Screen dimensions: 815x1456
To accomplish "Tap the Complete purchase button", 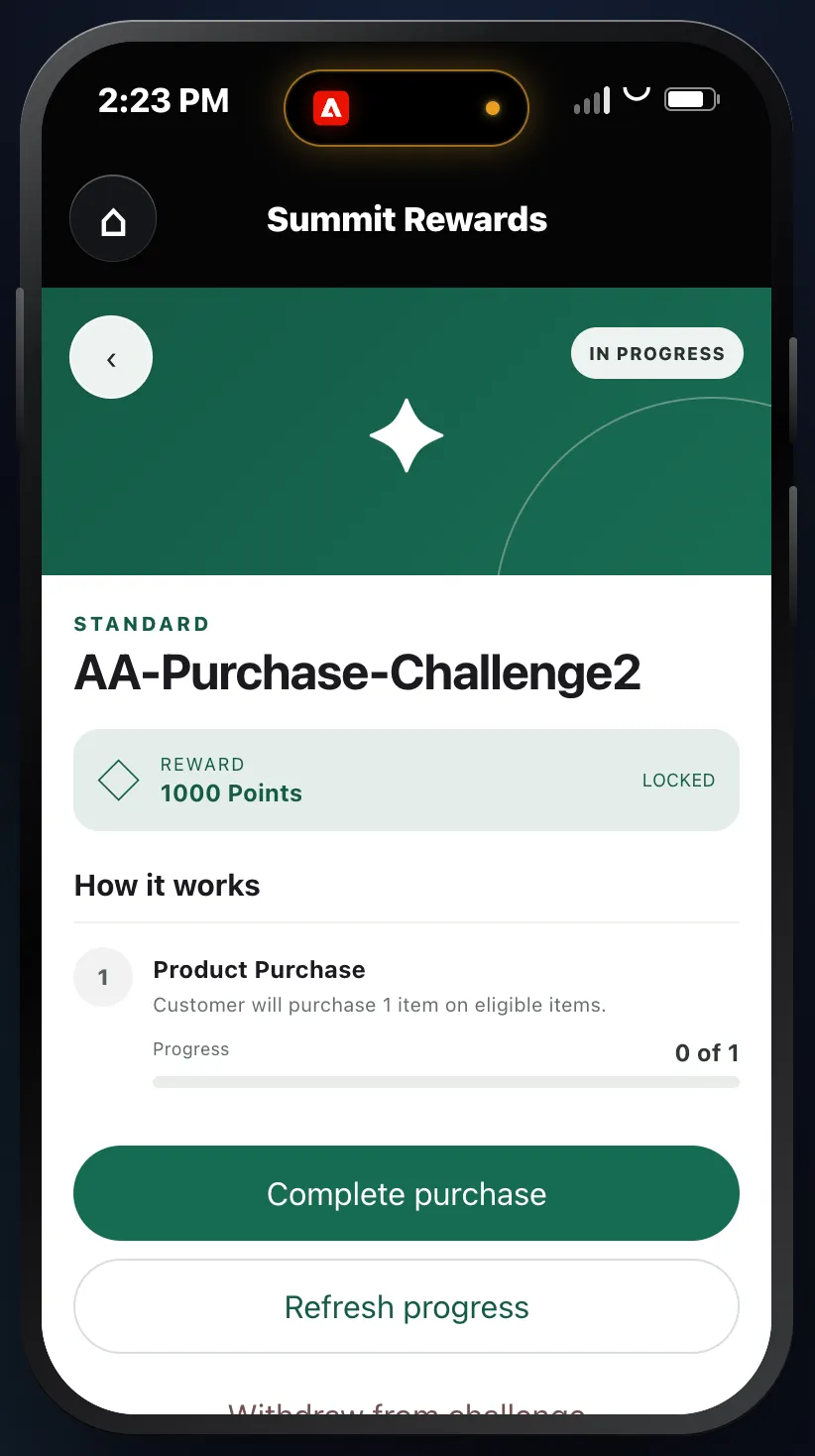I will pos(407,1193).
